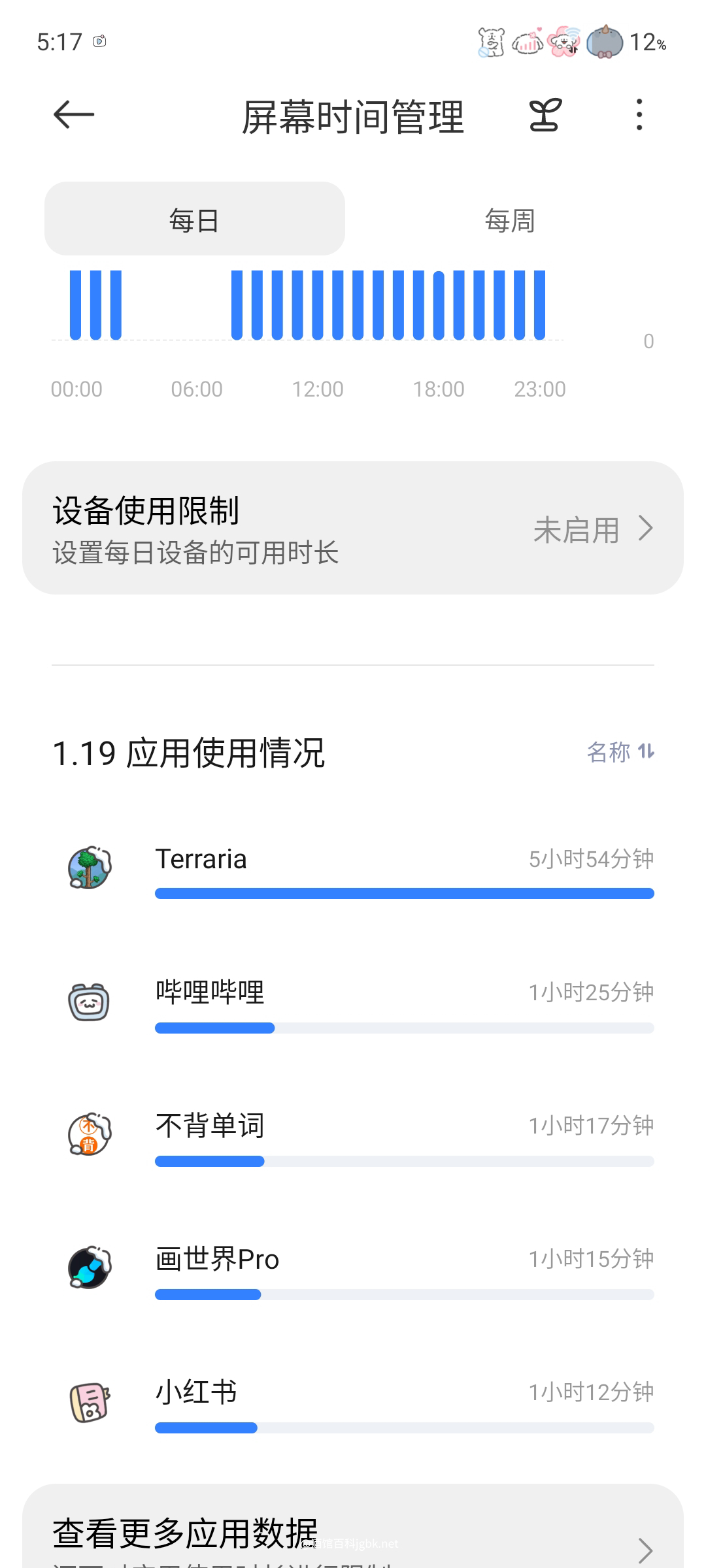
Task: Change sort order via 名称
Action: (x=620, y=752)
